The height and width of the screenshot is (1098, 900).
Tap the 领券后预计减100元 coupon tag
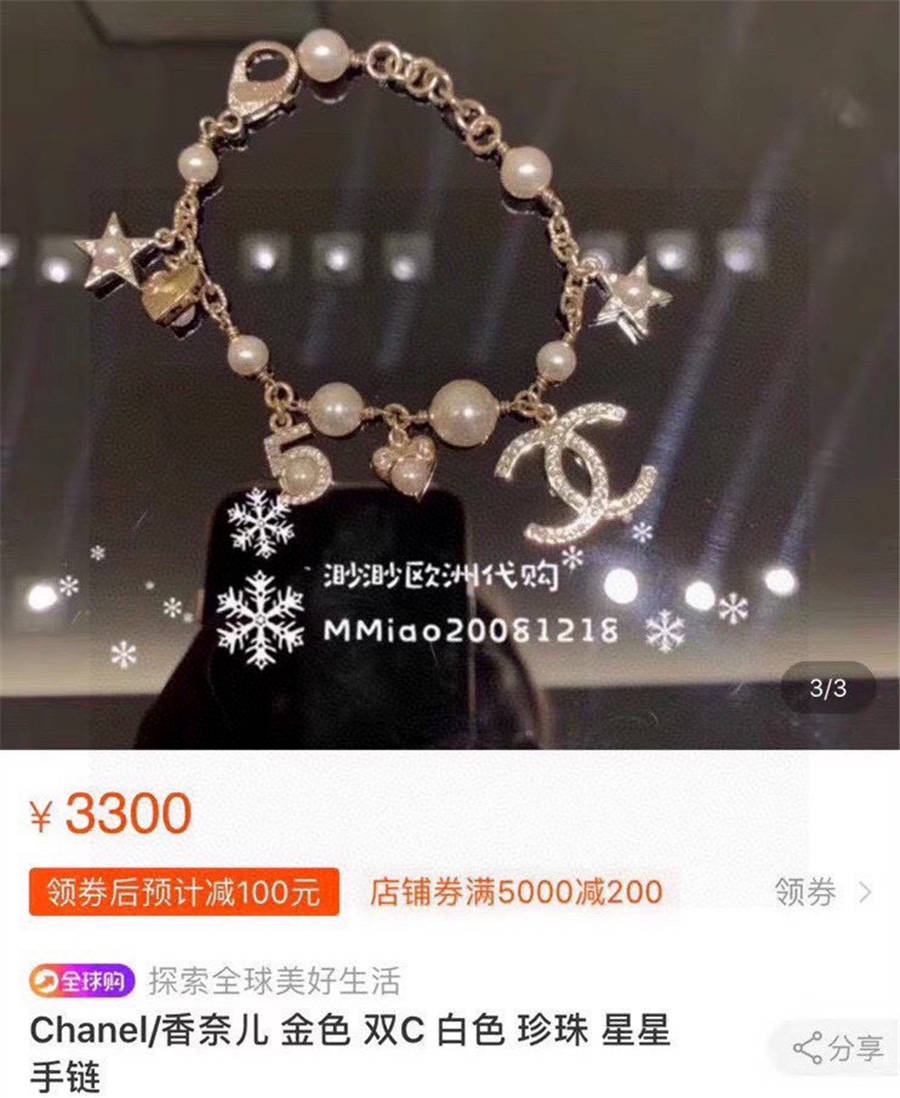pyautogui.click(x=184, y=892)
